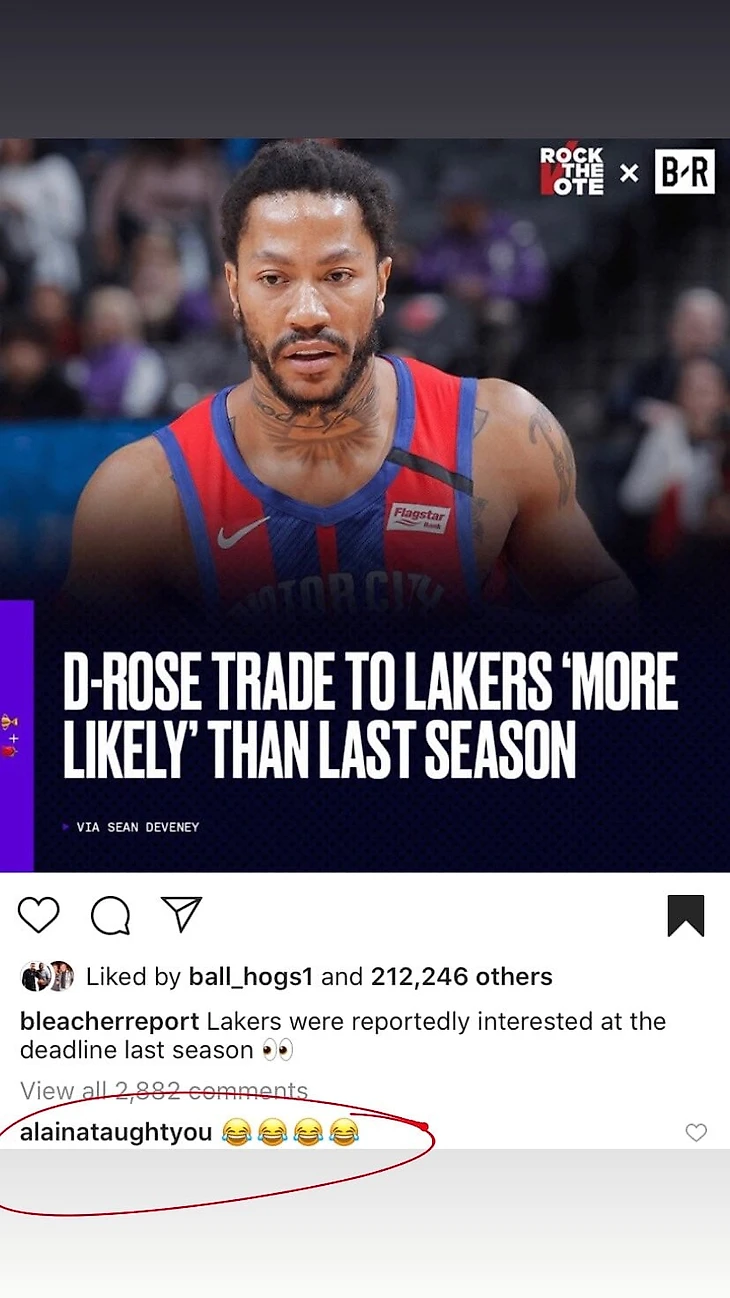View the 212,246 others who liked

(x=461, y=977)
